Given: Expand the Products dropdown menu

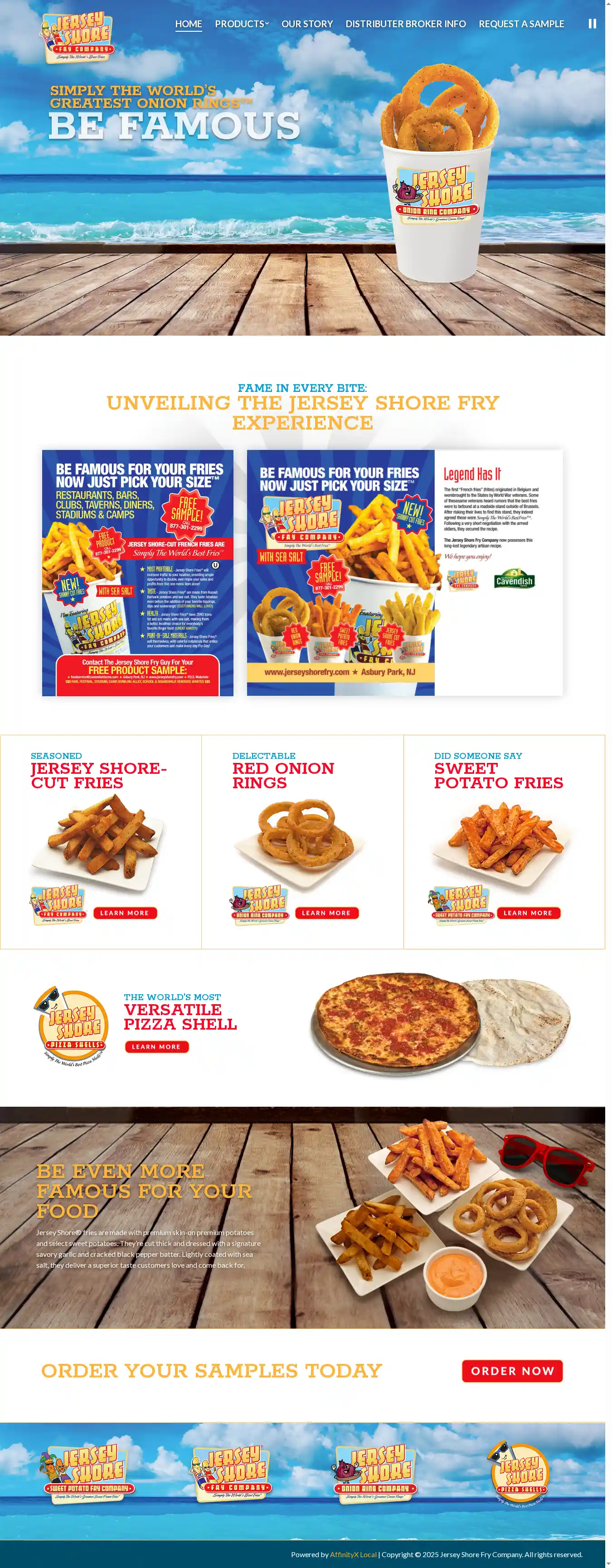Looking at the screenshot, I should pyautogui.click(x=242, y=24).
